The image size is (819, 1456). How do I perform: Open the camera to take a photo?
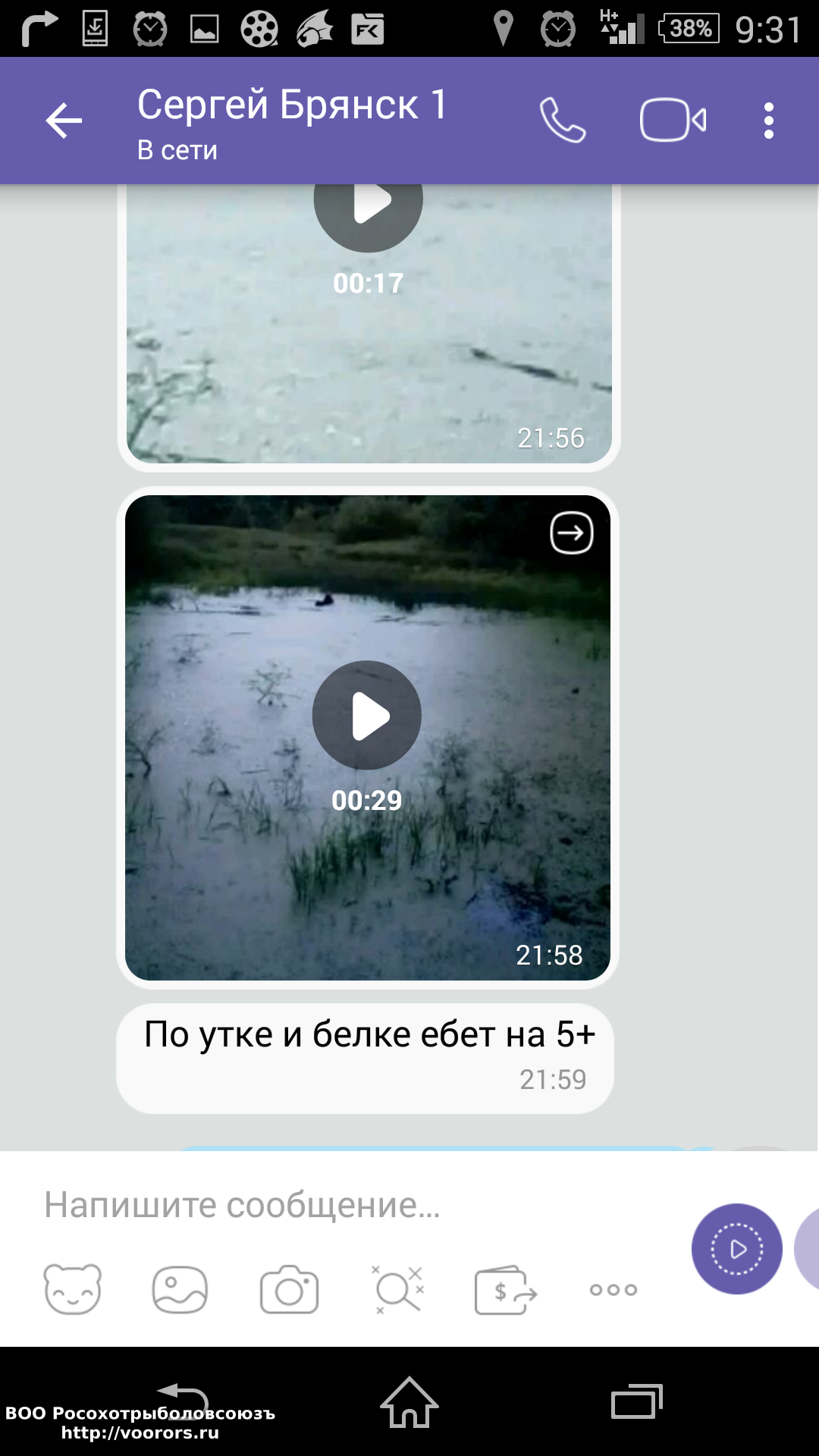(289, 1289)
